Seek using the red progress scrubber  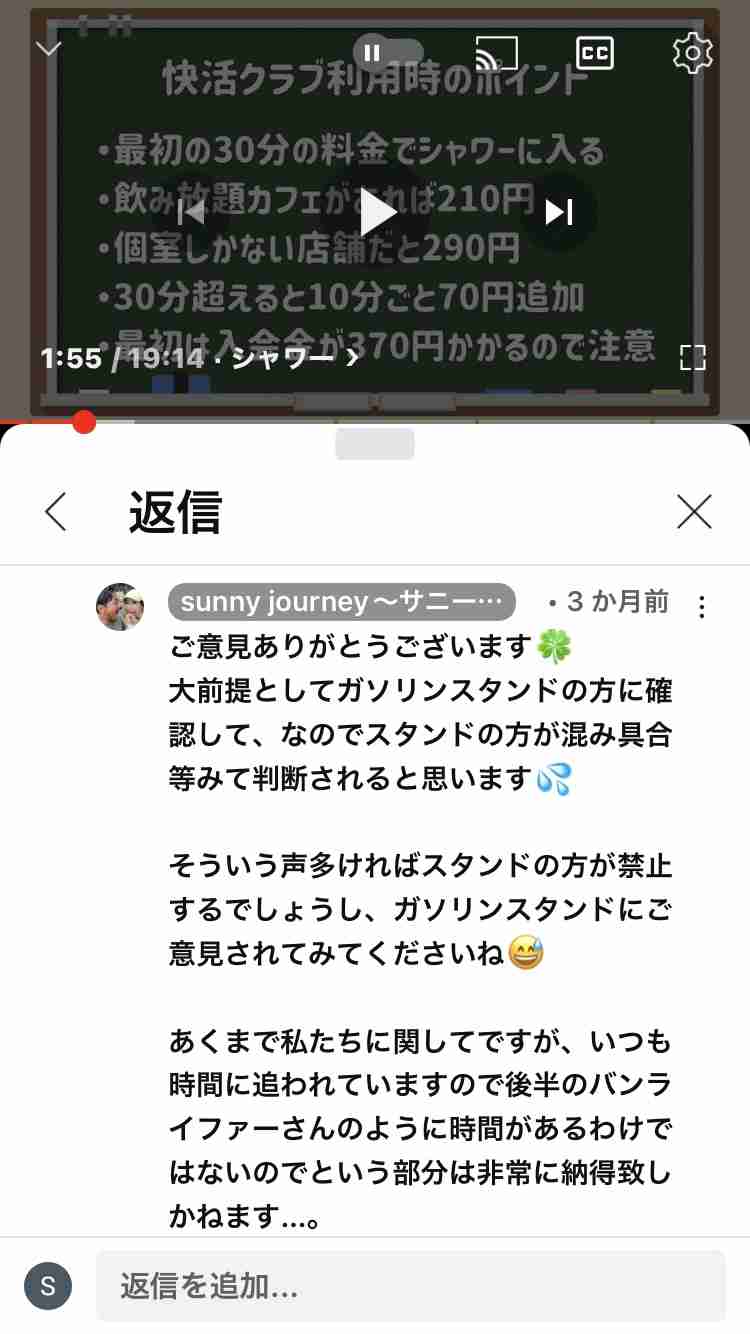click(x=84, y=422)
